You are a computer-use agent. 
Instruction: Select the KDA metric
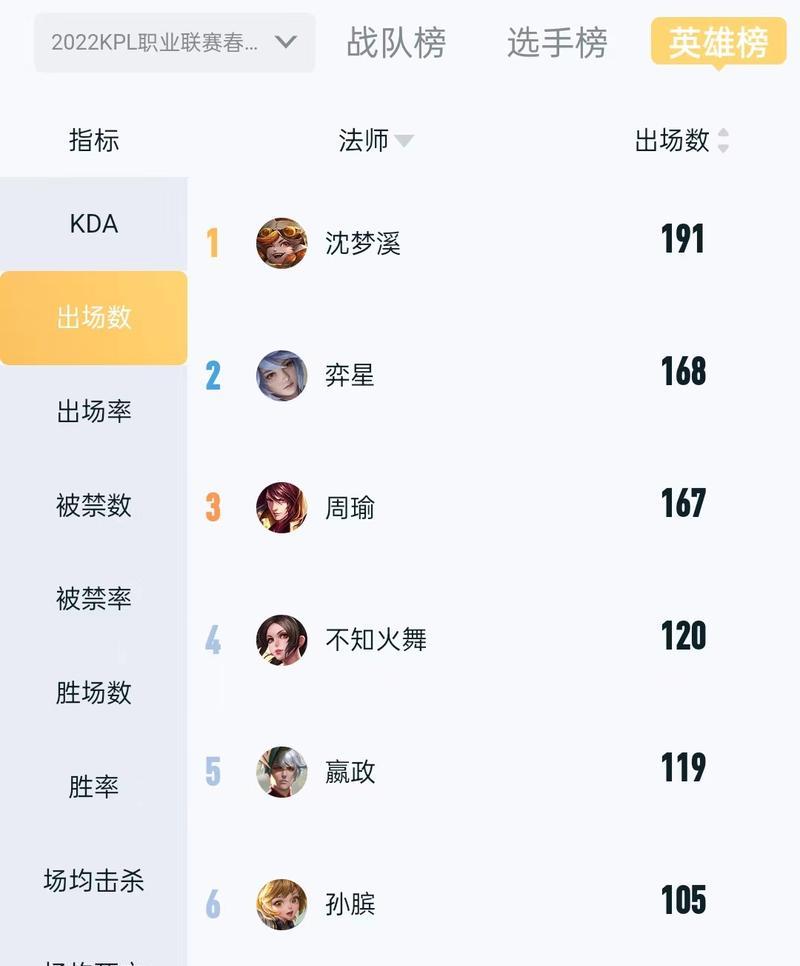coord(94,224)
